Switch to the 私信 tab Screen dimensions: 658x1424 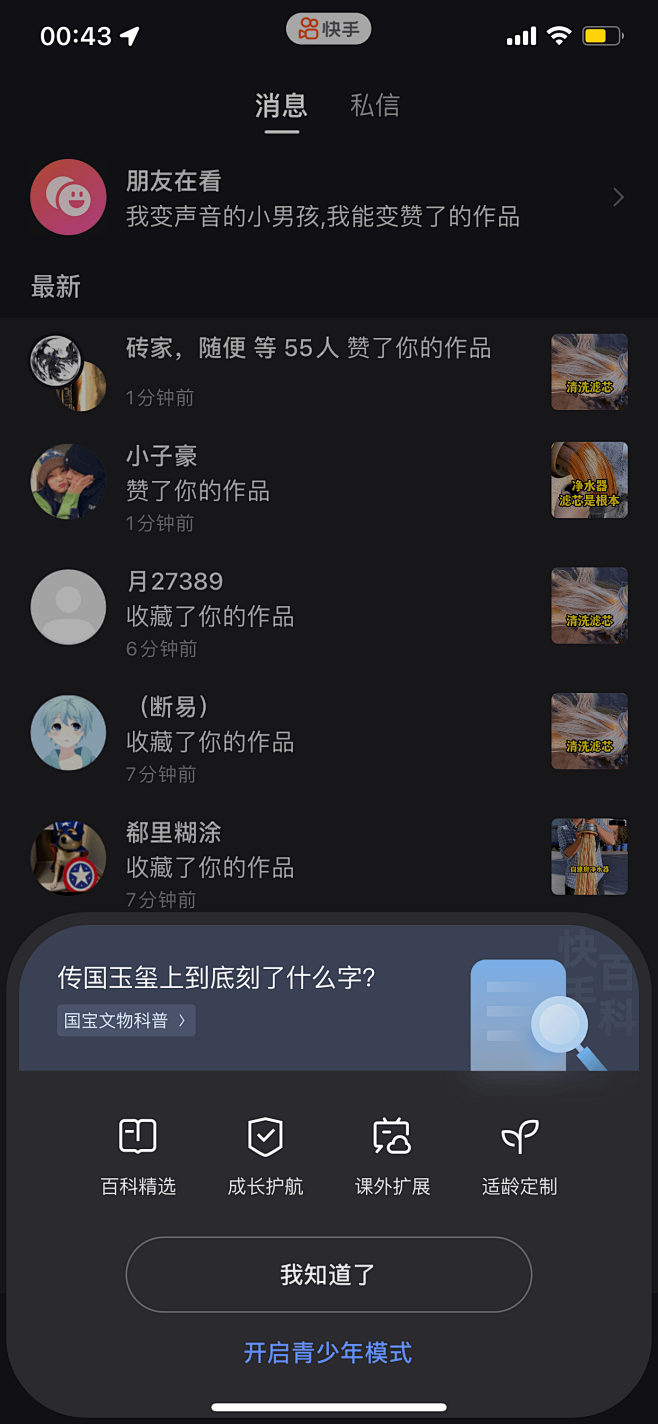click(375, 106)
